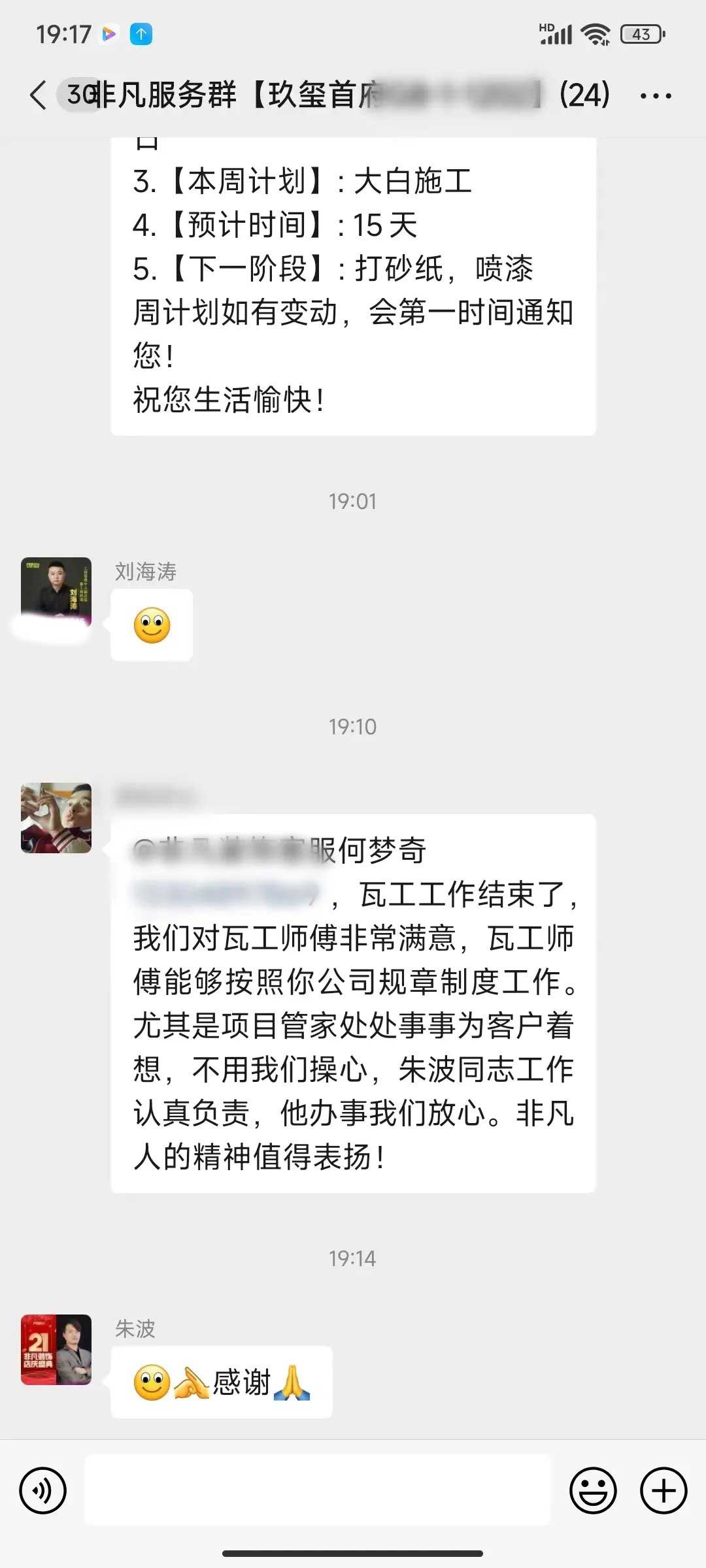This screenshot has width=706, height=1568.
Task: Switch to voice message input
Action: coord(43,1490)
